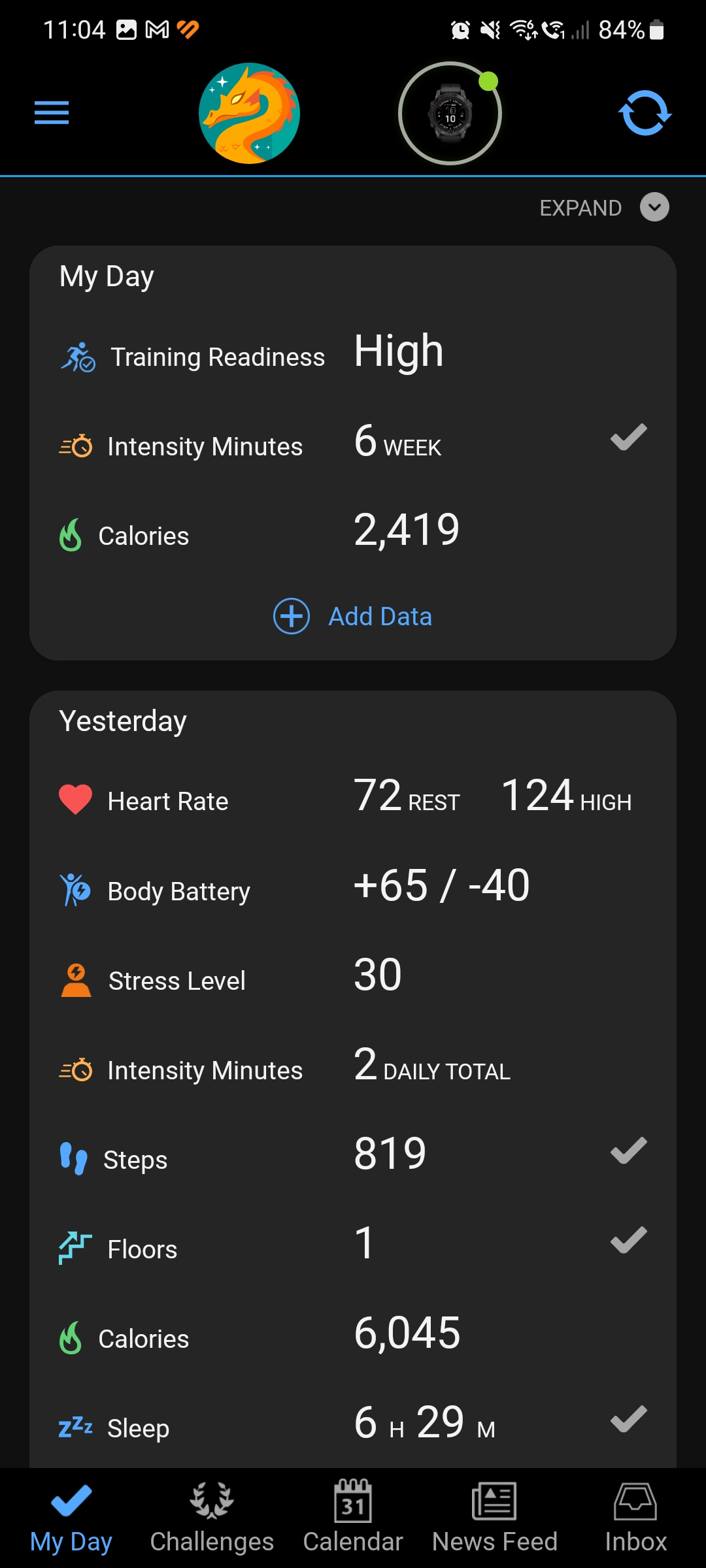The image size is (706, 1568).
Task: View yesterday's Steps details
Action: [x=353, y=1159]
